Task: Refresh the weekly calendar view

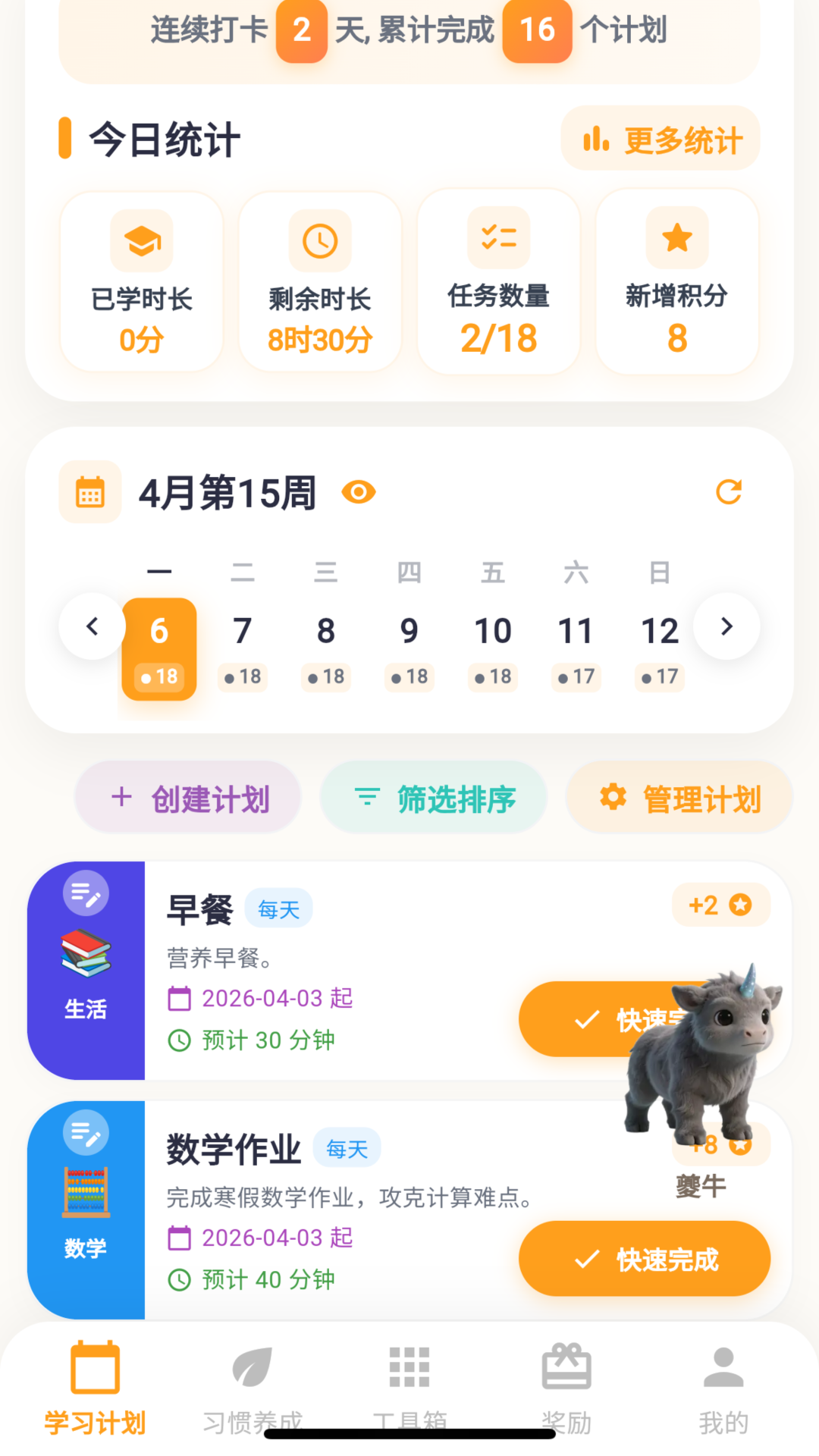Action: point(729,491)
